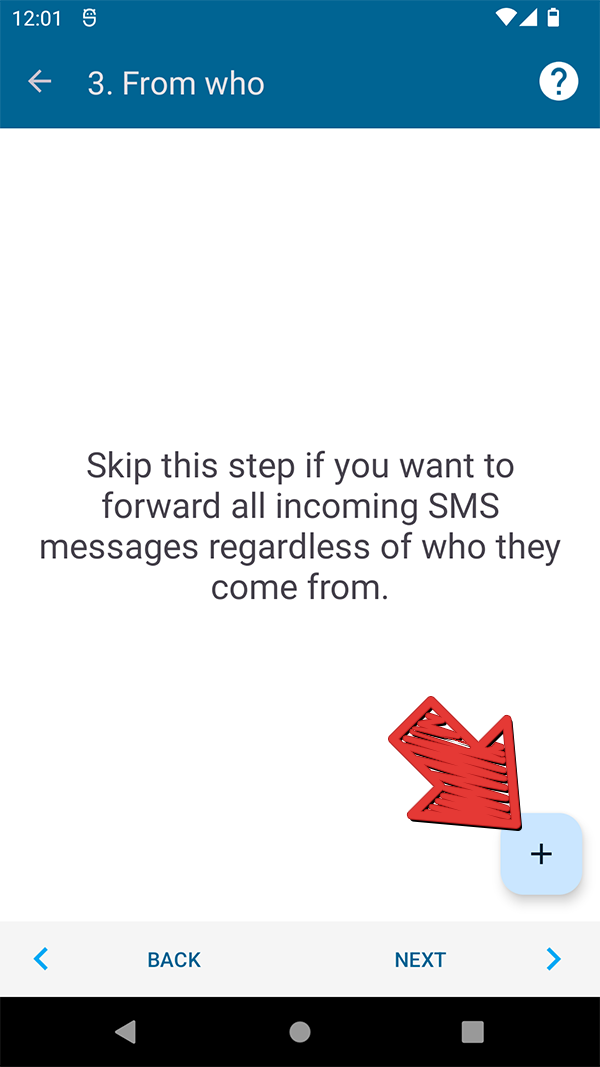Go to the previous step with BACK
Screen dimensions: 600x1067
tap(173, 960)
